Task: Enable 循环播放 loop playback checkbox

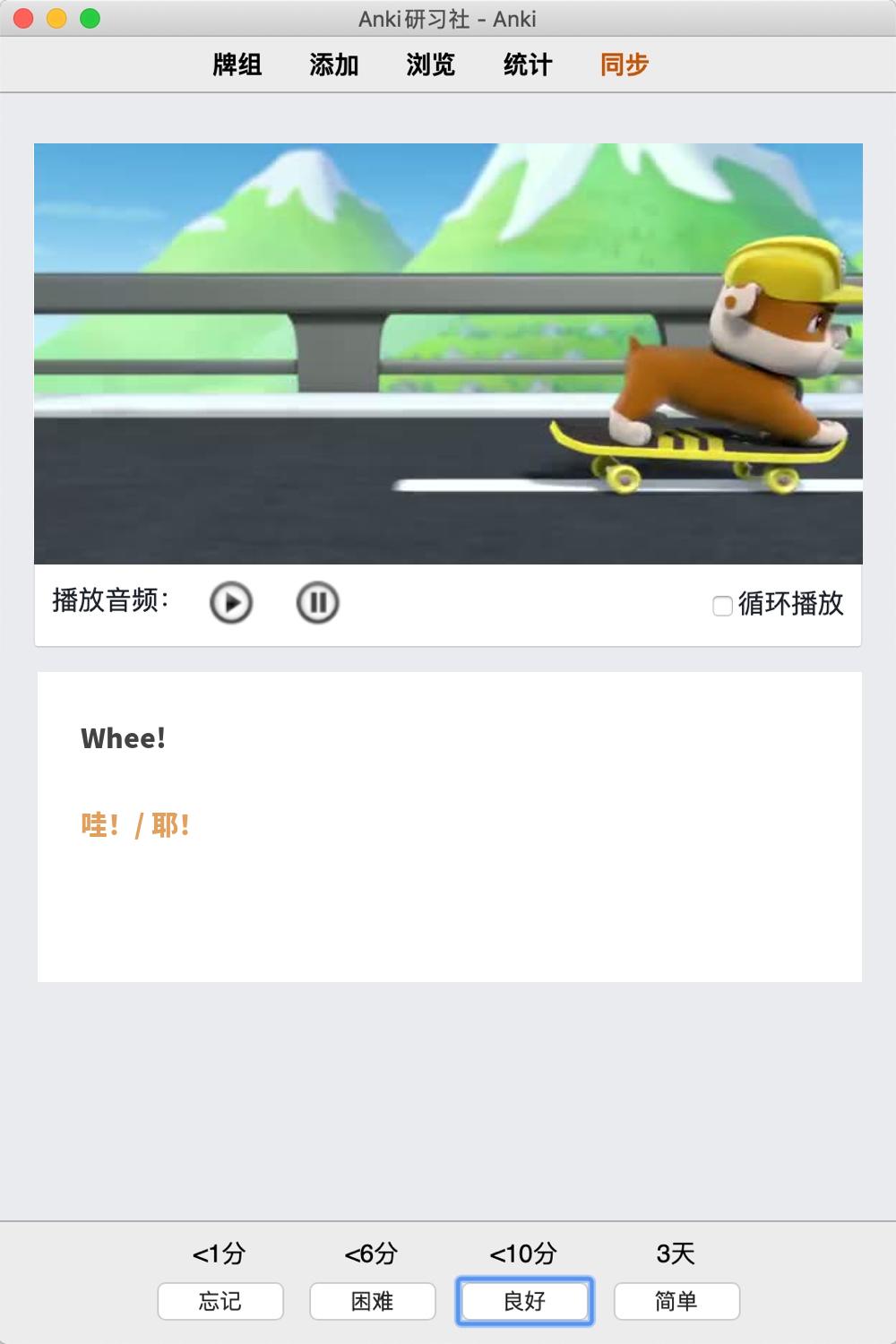Action: click(722, 606)
